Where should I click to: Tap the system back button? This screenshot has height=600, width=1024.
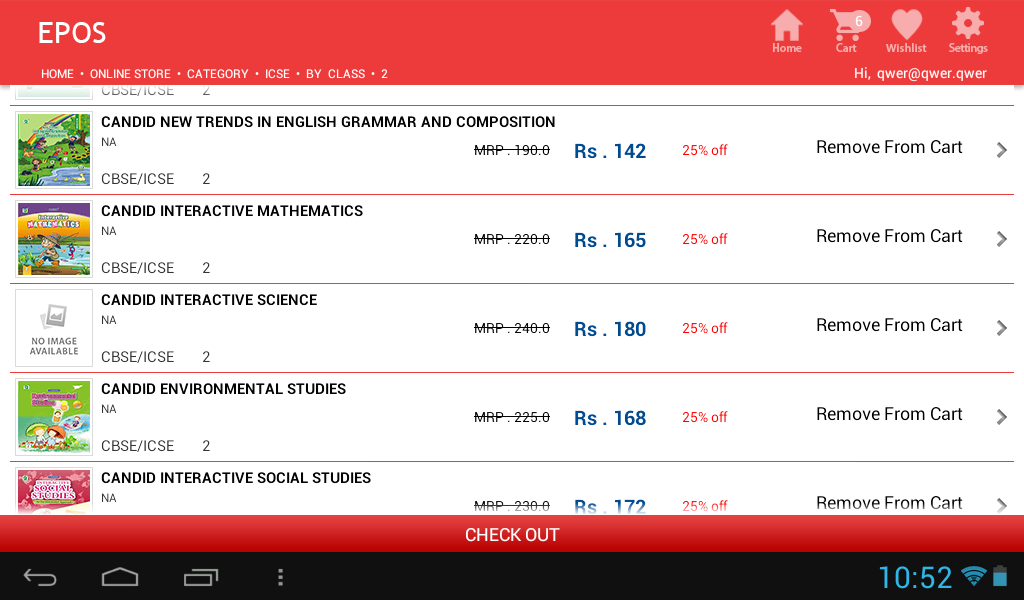[40, 577]
